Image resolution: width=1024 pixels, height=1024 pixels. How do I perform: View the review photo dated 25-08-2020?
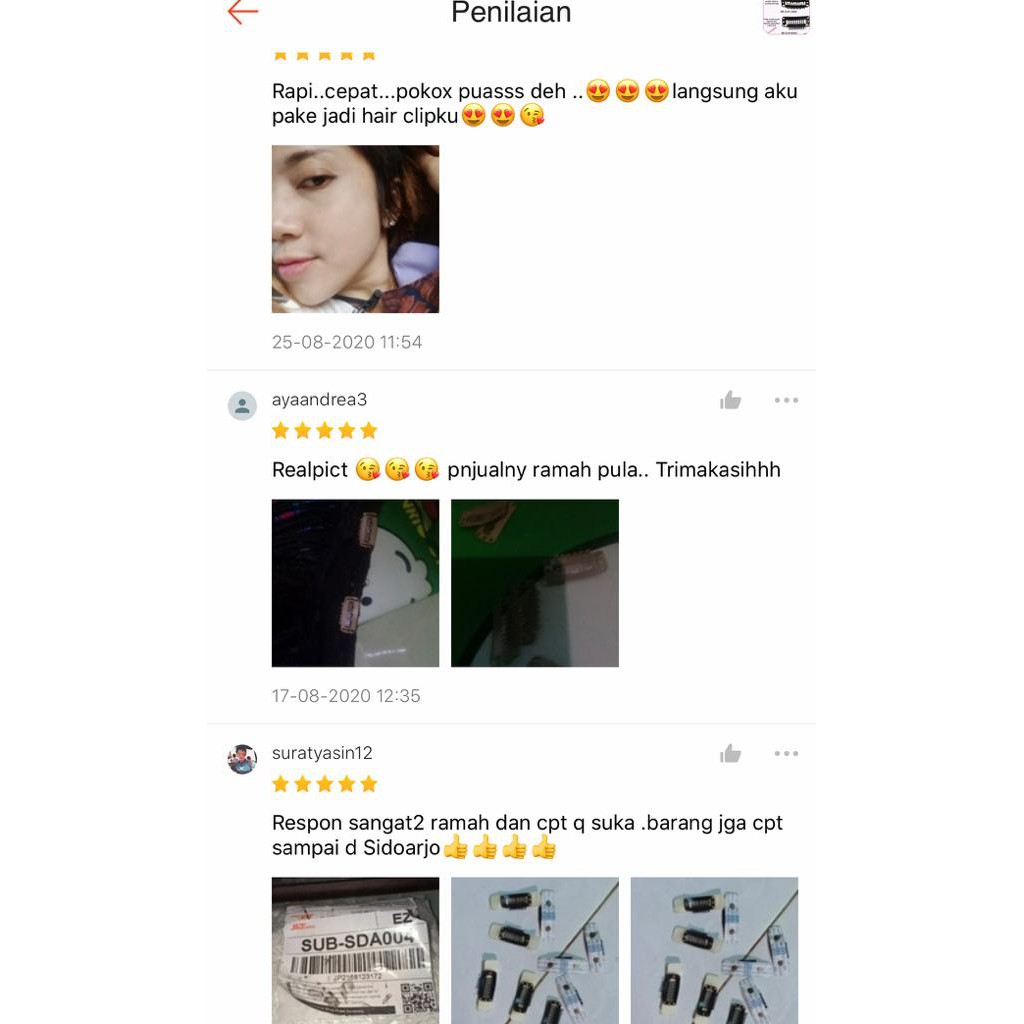(355, 229)
